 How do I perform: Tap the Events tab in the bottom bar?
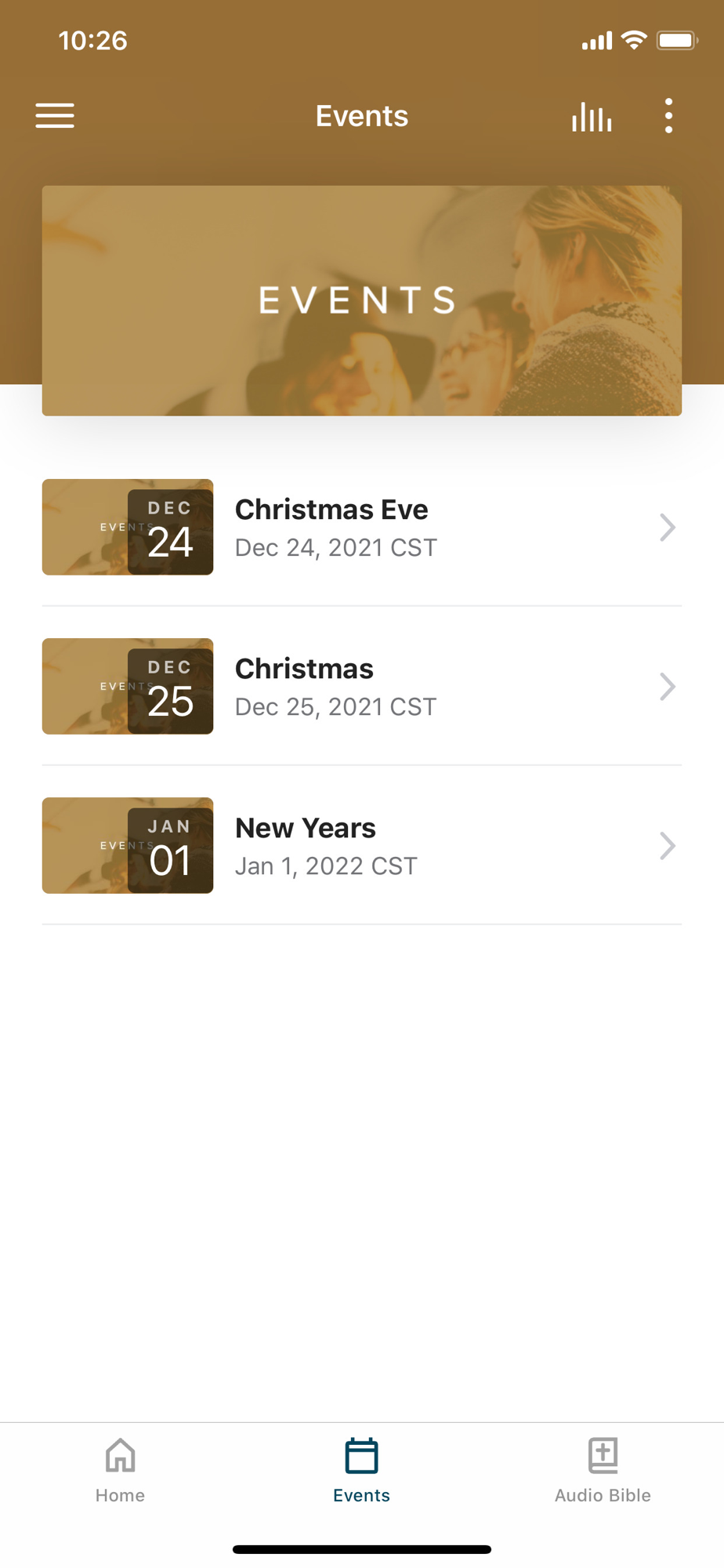tap(361, 1470)
